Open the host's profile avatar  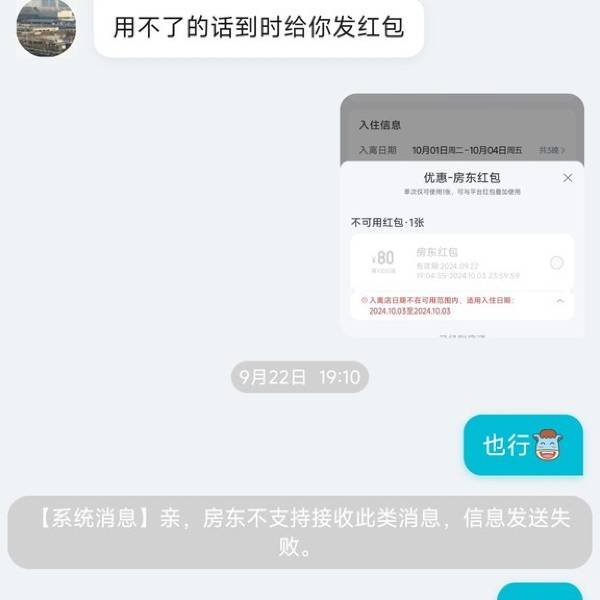coord(46,28)
